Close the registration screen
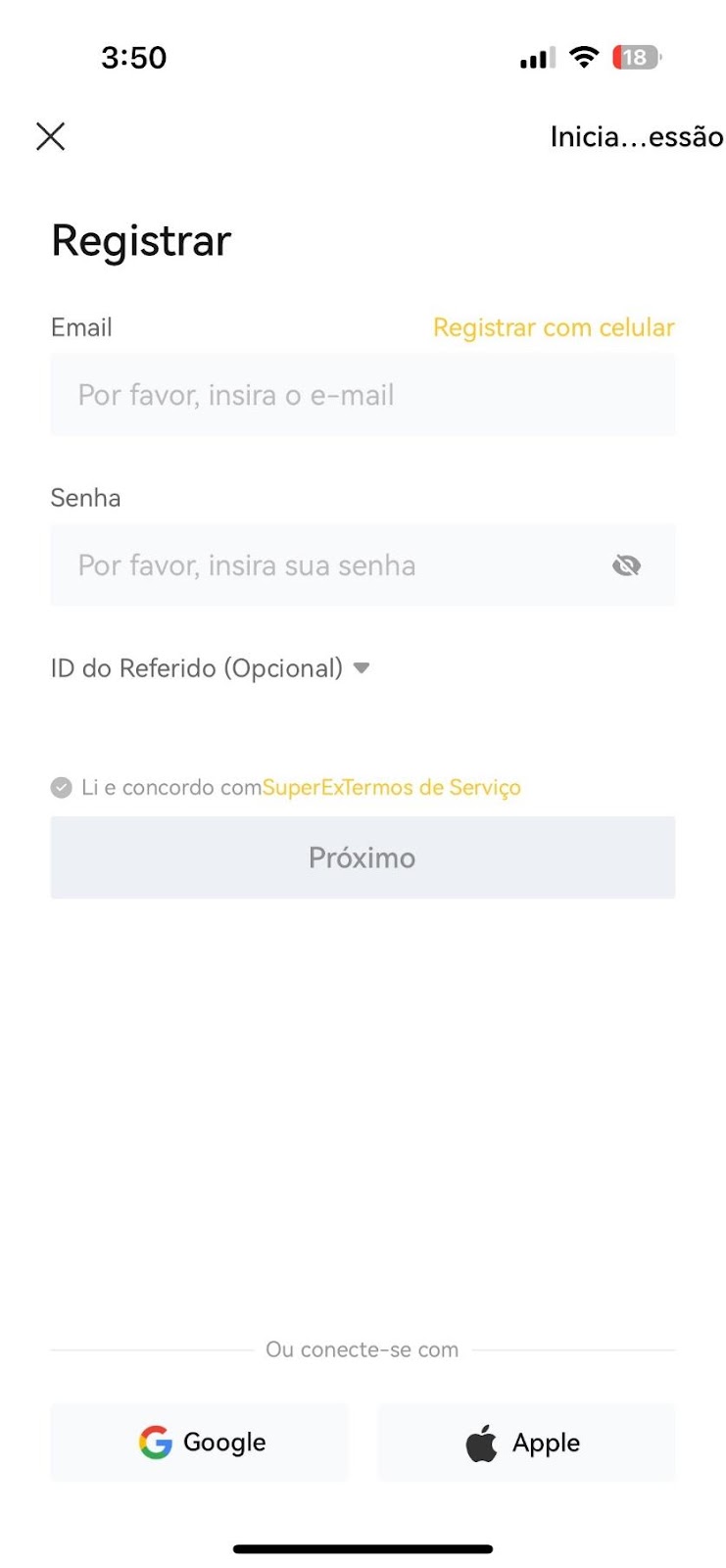Image resolution: width=726 pixels, height=1568 pixels. 51,136
